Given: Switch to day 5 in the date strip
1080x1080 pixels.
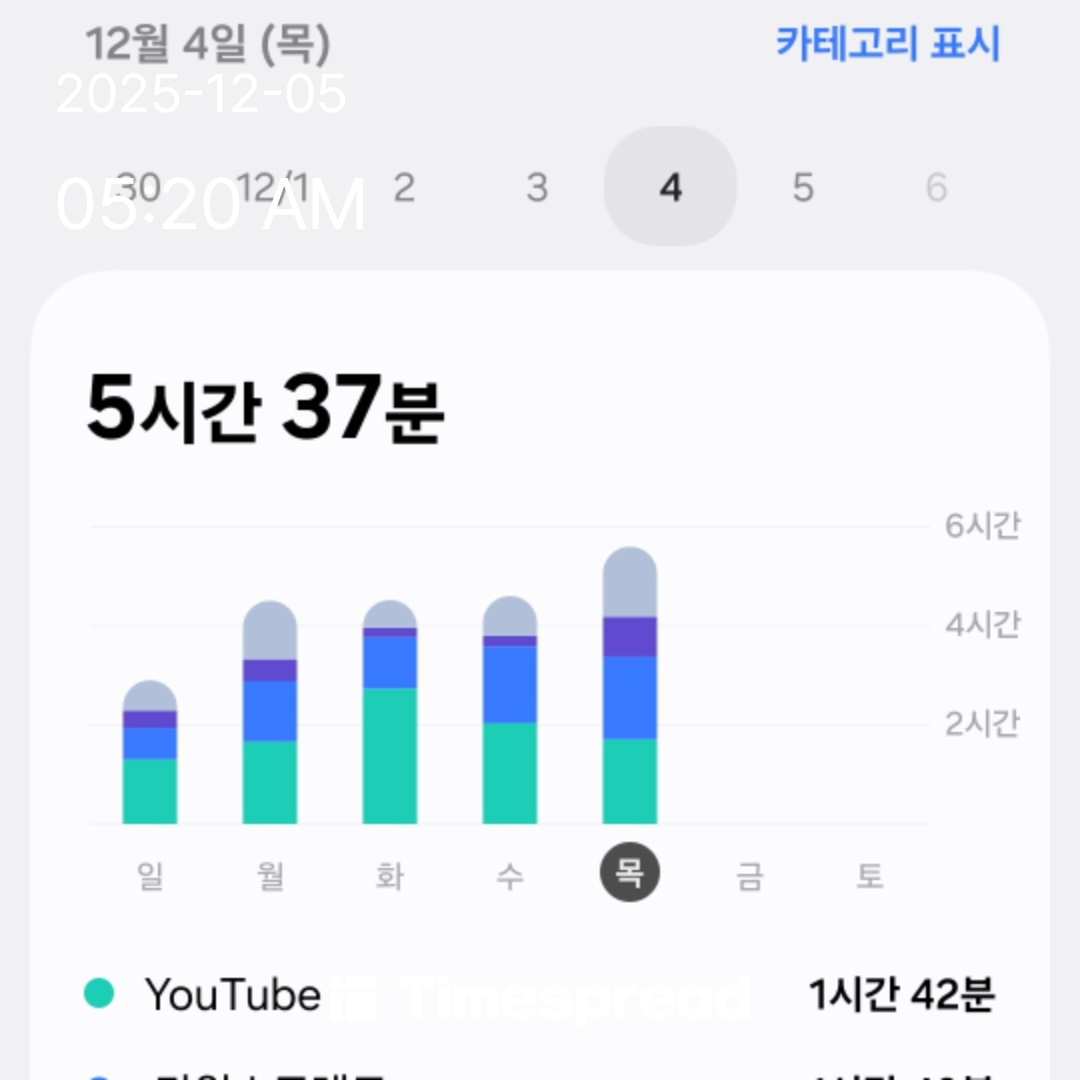Looking at the screenshot, I should 803,187.
